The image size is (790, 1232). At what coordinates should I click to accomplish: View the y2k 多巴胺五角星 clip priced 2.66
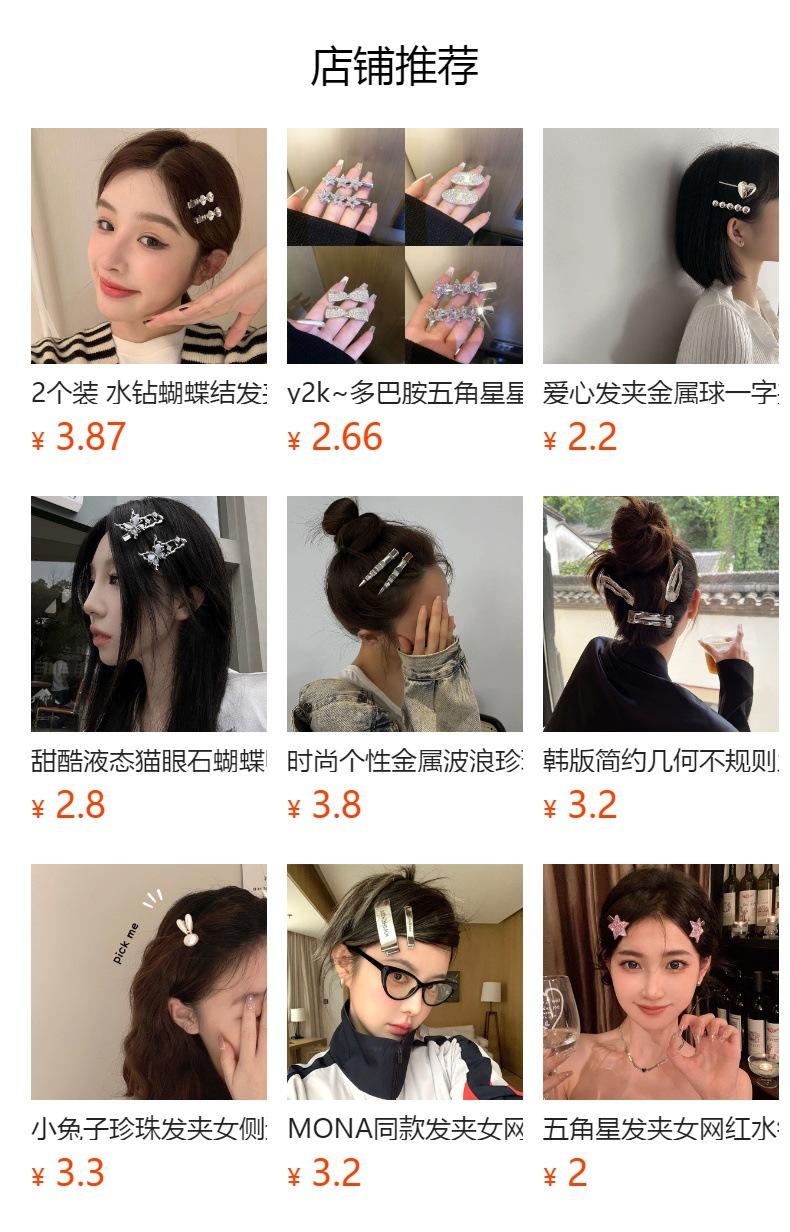(405, 292)
